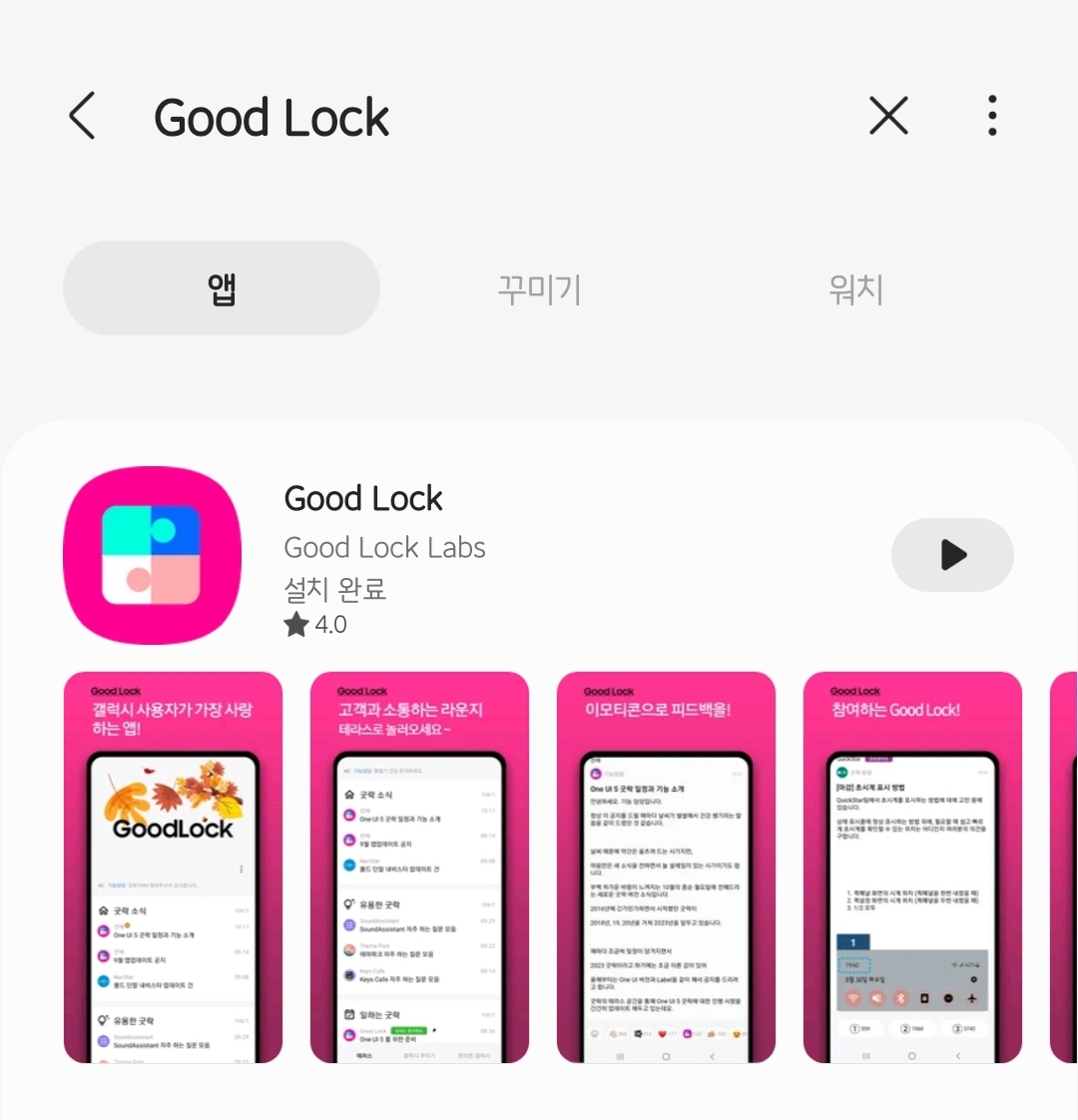Screen dimensions: 1078x1120
Task: View the 갤럭시 사용자가 가장 사랑하는 앱 screenshot
Action: click(x=173, y=866)
